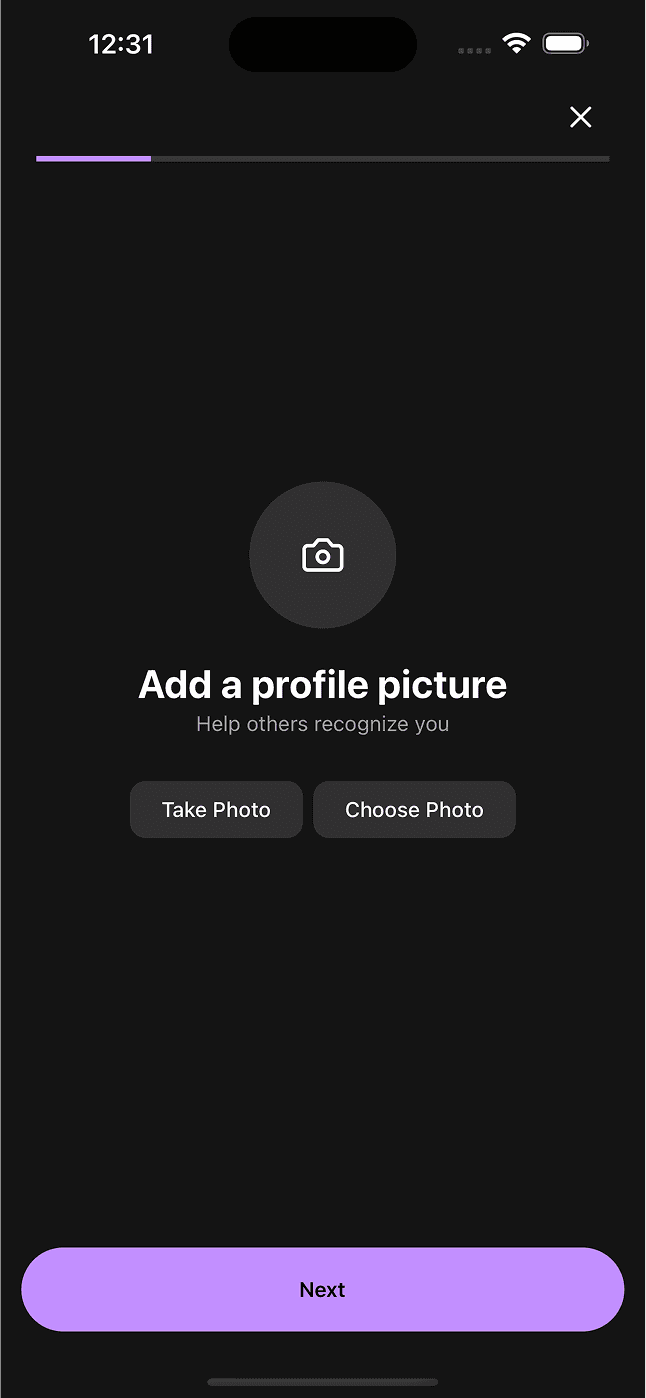Tap the Take Photo button
Screen dimensions: 646x1398
tap(216, 809)
